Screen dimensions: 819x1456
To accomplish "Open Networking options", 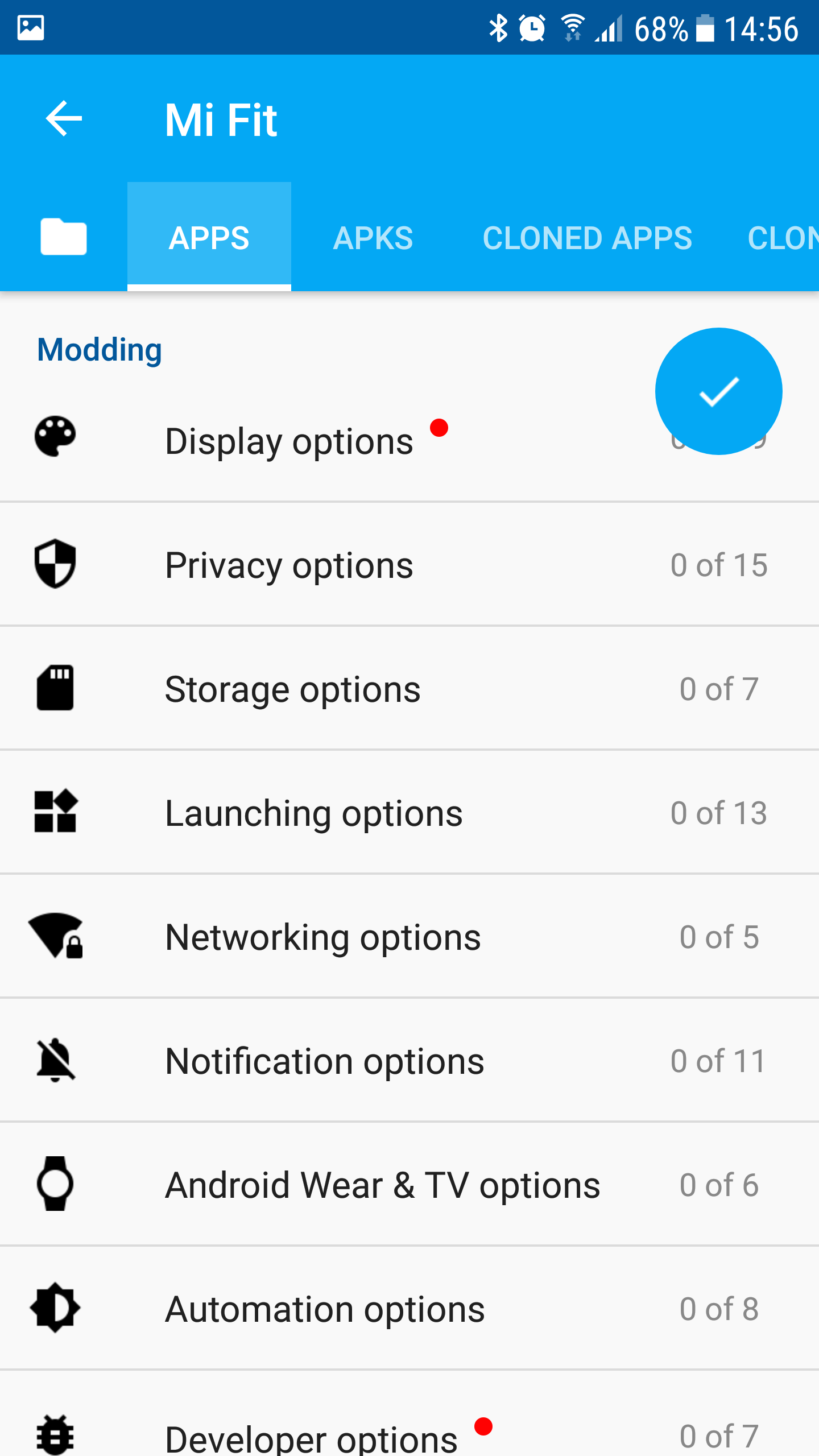I will pyautogui.click(x=409, y=936).
